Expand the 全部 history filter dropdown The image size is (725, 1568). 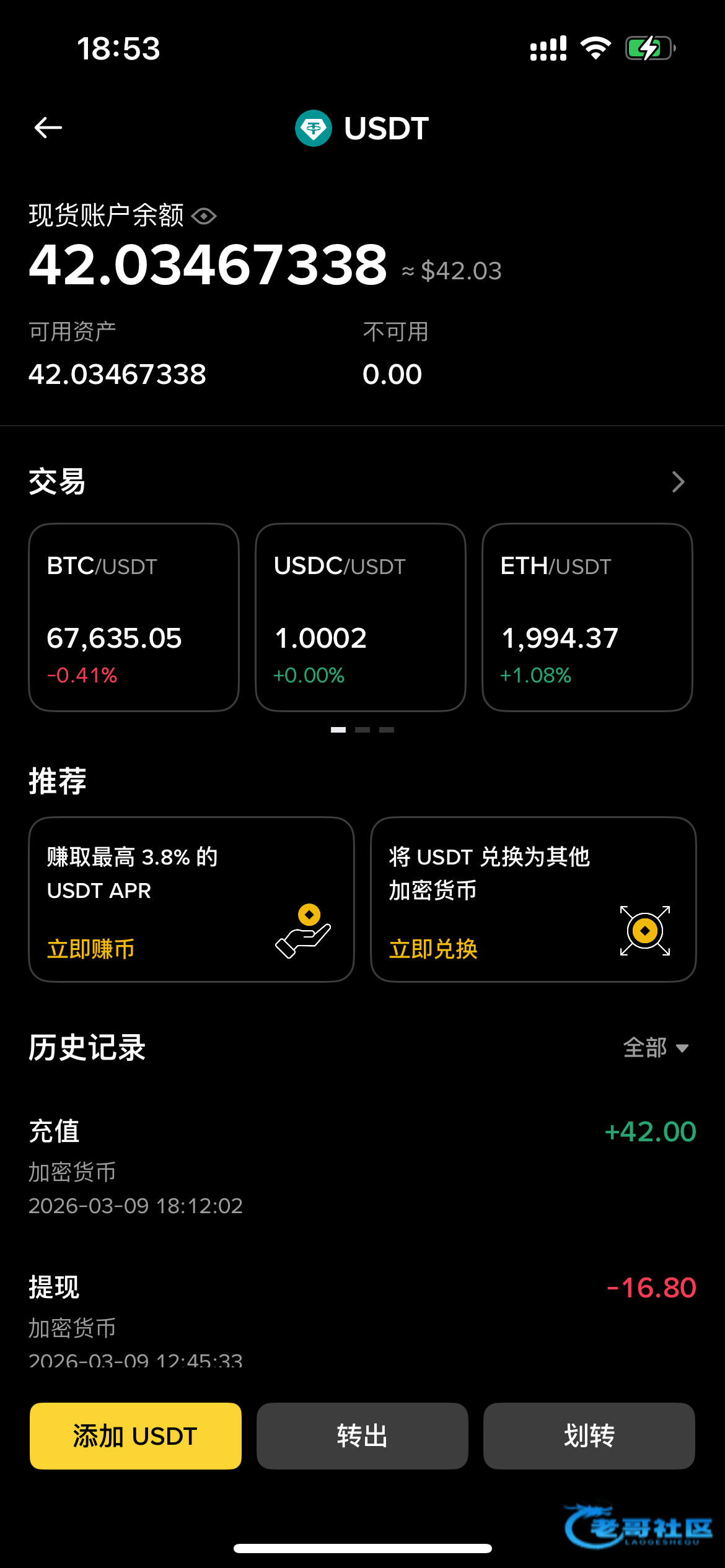(x=656, y=1048)
